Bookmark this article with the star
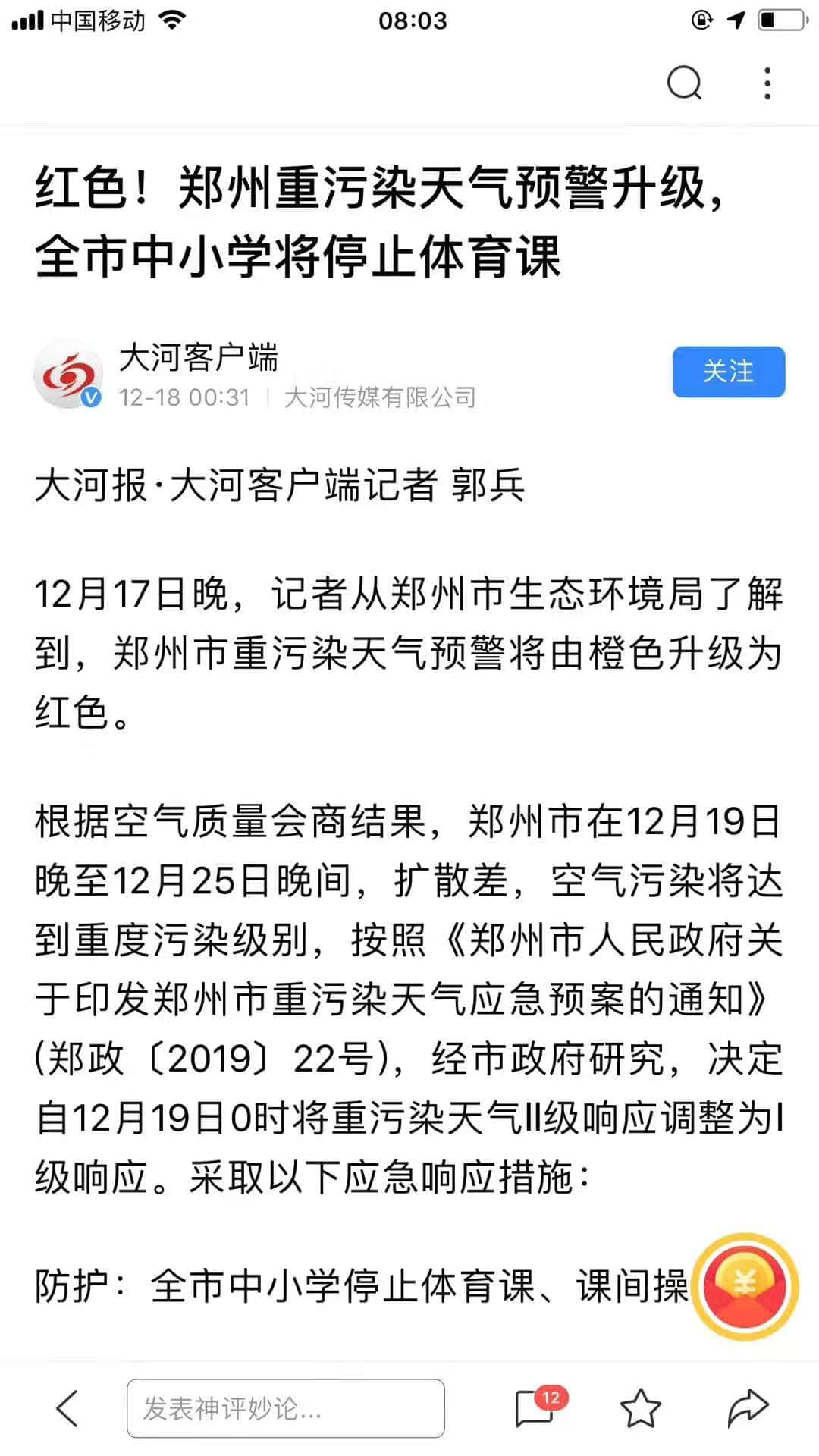This screenshot has height=1456, width=819. (x=641, y=1408)
